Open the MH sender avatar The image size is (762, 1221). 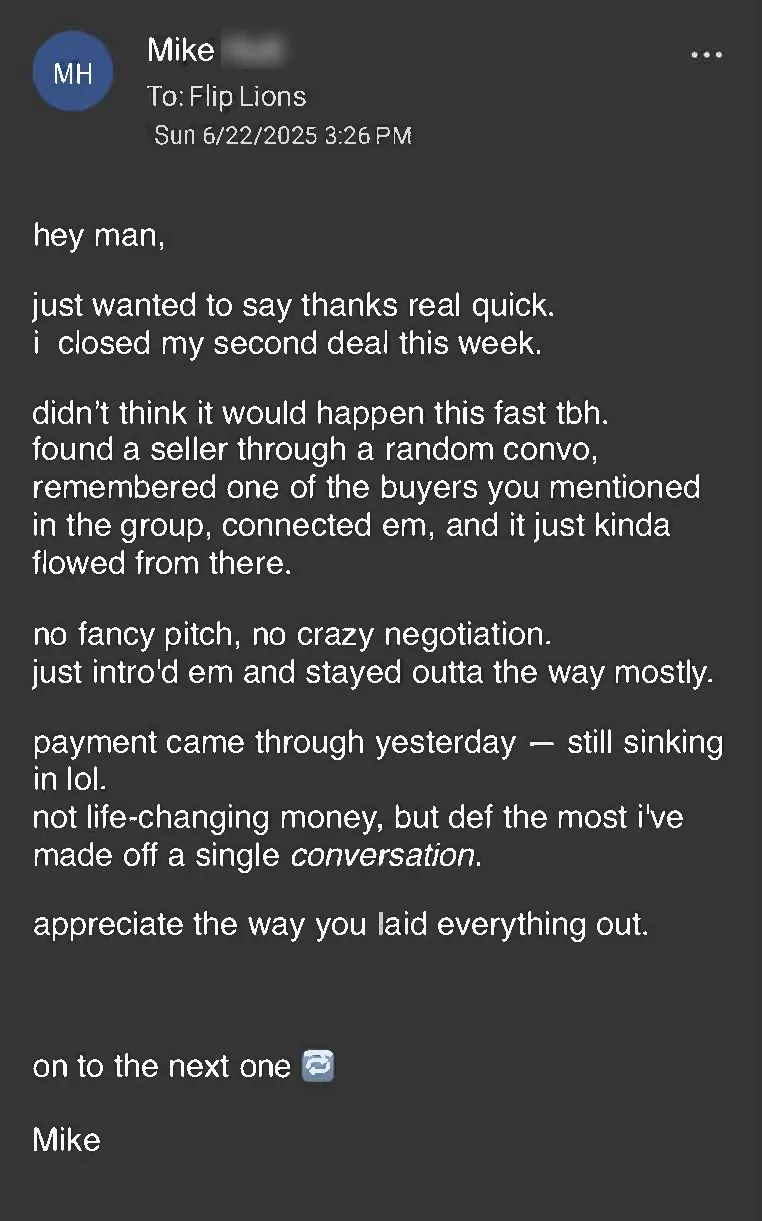pos(72,72)
